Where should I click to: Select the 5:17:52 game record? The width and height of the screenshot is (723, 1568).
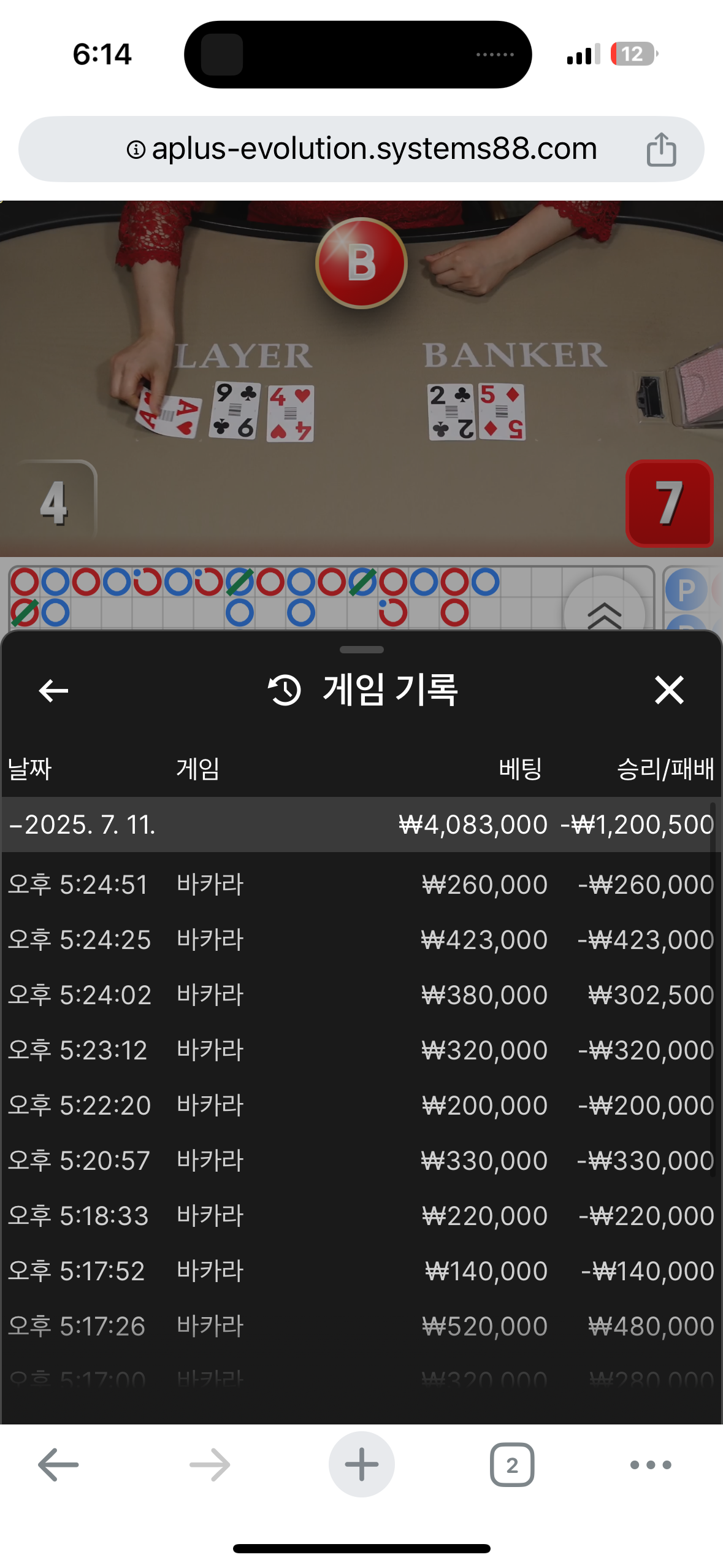(x=361, y=1271)
